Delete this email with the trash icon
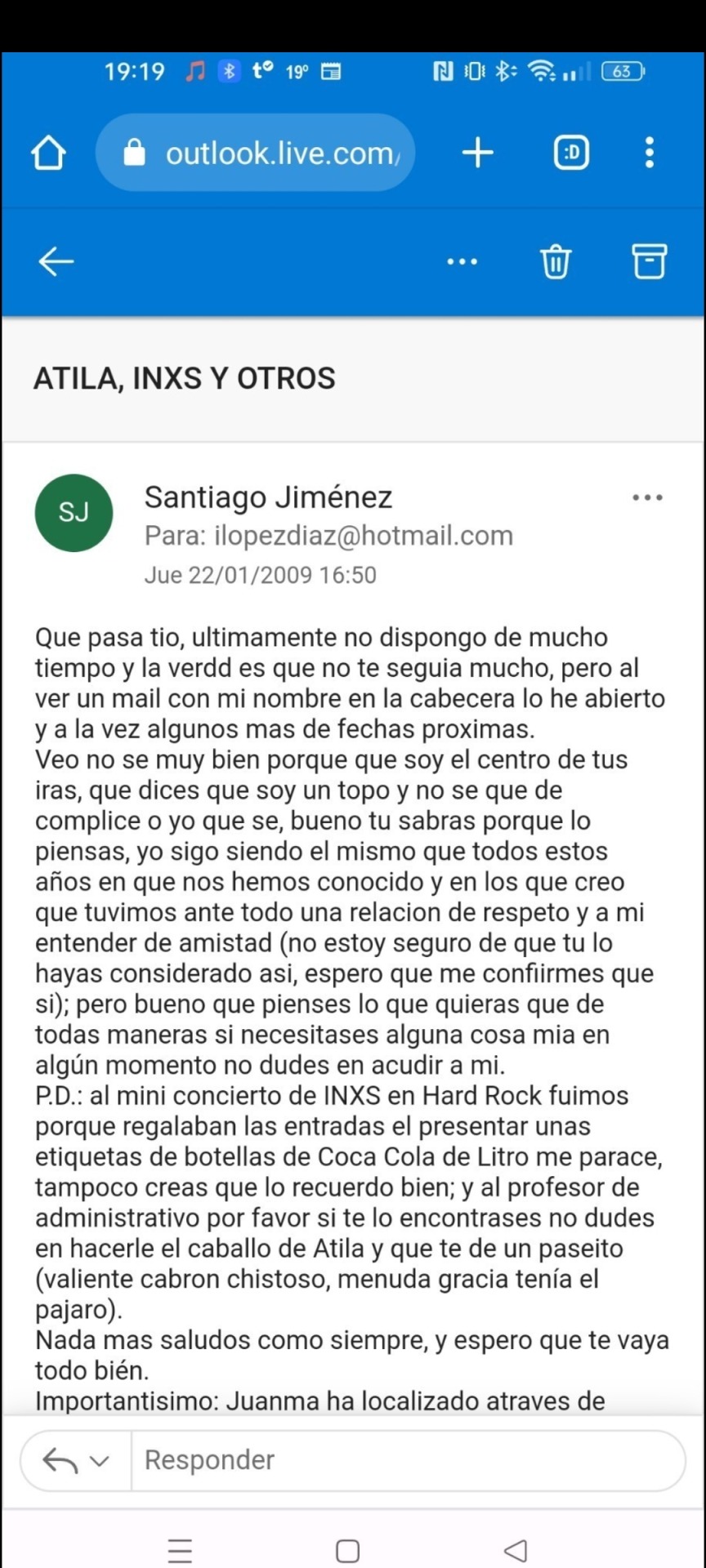Image resolution: width=706 pixels, height=1568 pixels. pyautogui.click(x=556, y=261)
